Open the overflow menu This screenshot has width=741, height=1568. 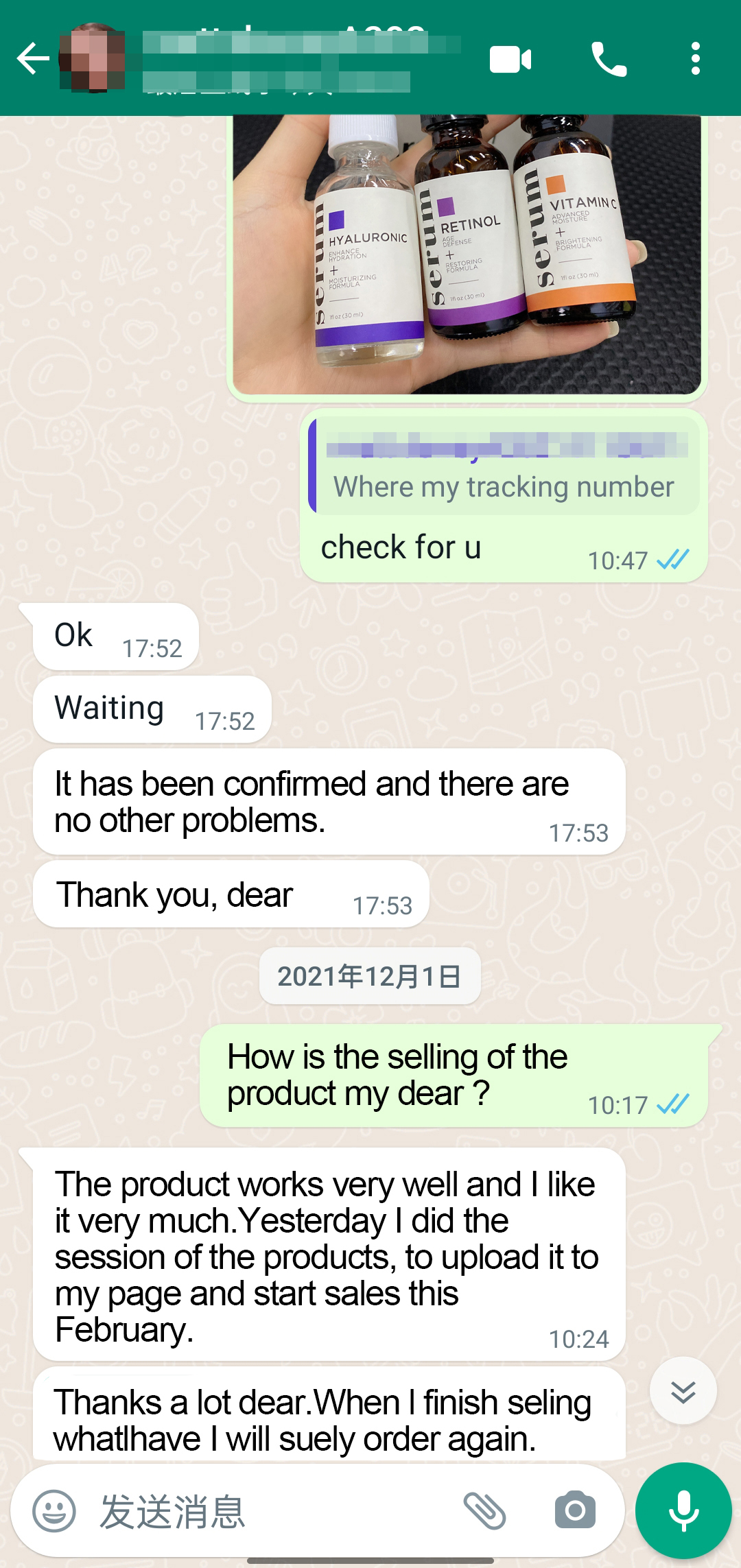click(x=695, y=59)
